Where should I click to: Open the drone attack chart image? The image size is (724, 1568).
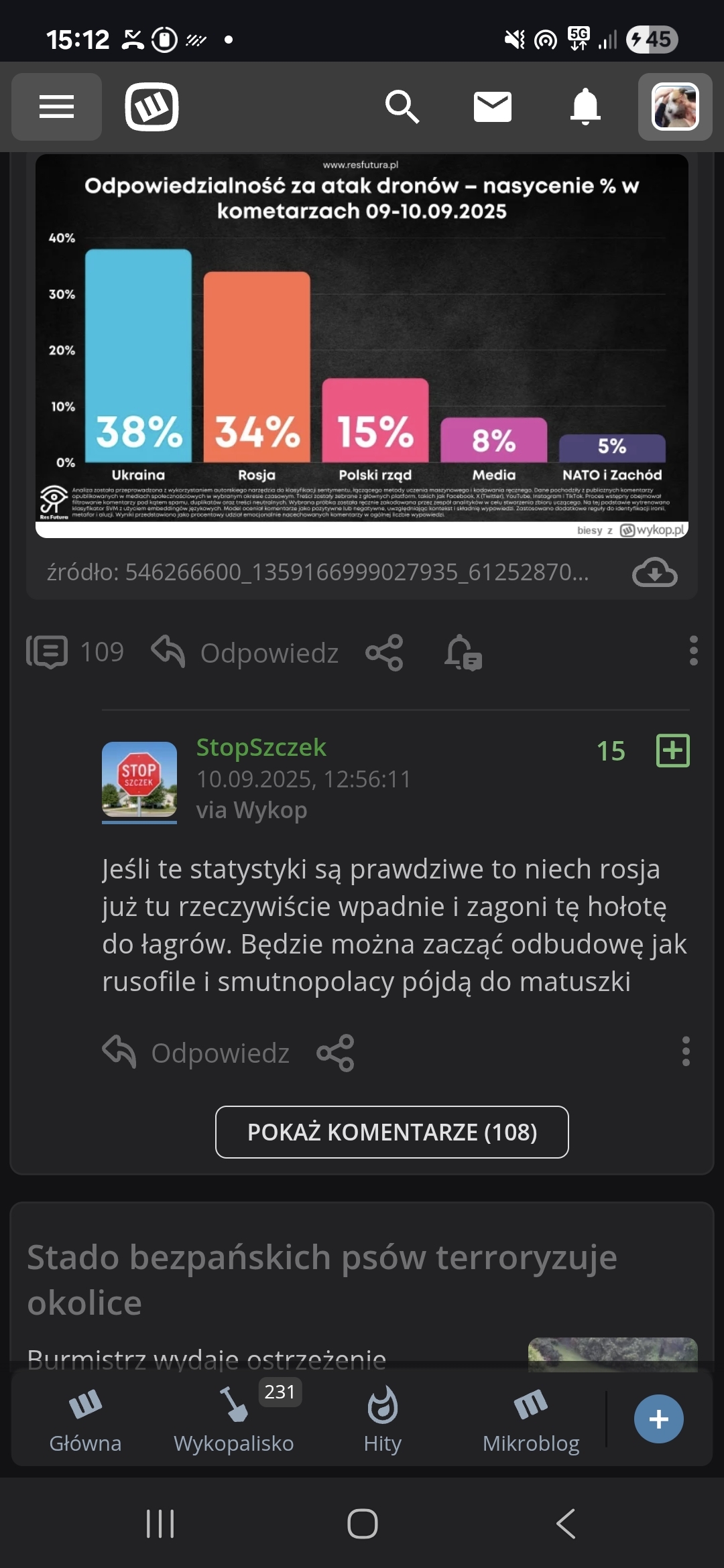362,345
